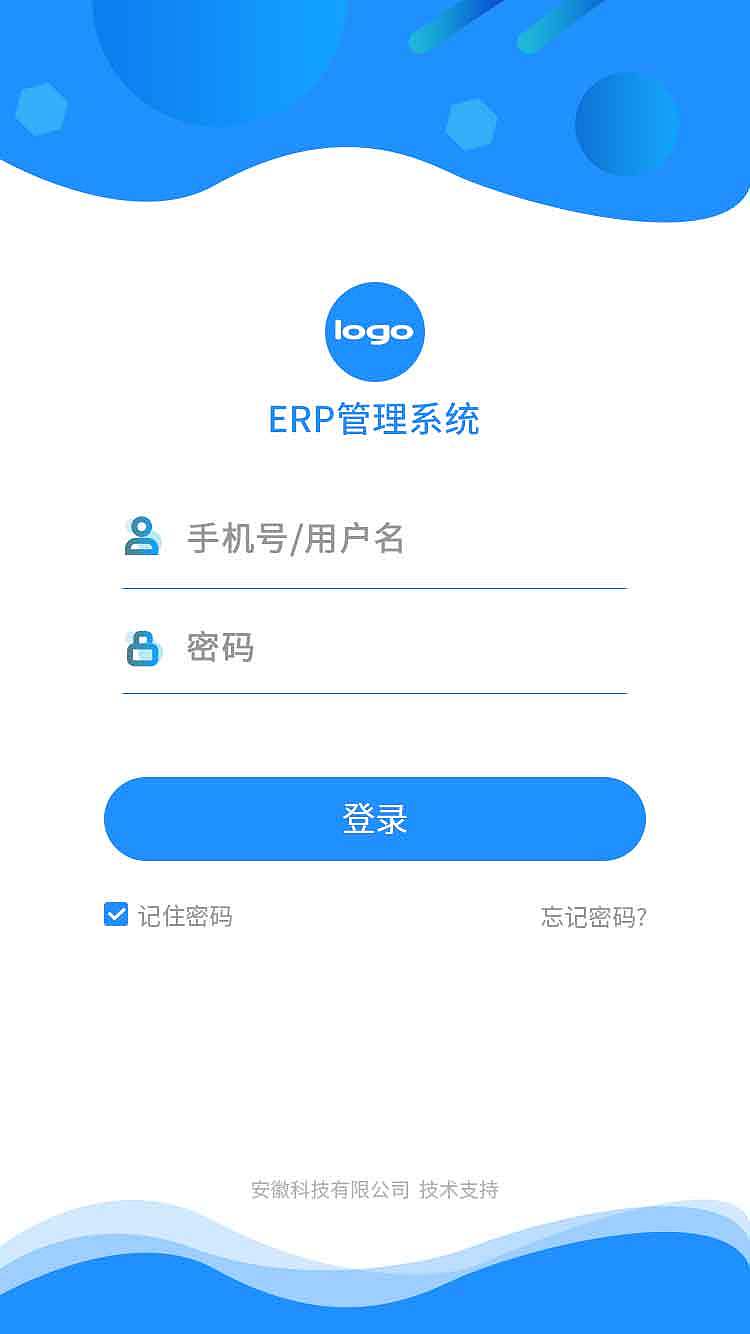Click the padlock icon beside password field
Image resolution: width=750 pixels, height=1334 pixels.
(143, 648)
